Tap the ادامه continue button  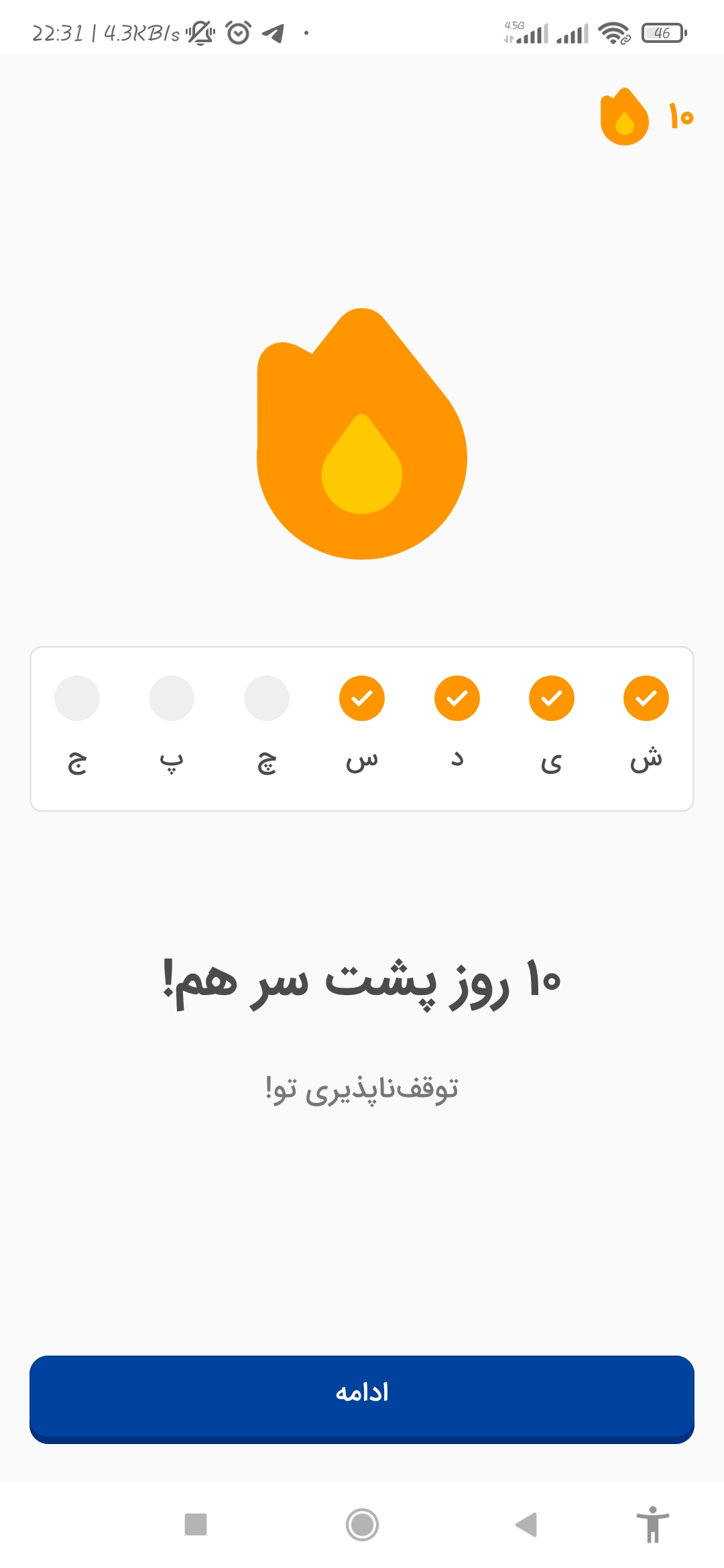coord(362,1399)
